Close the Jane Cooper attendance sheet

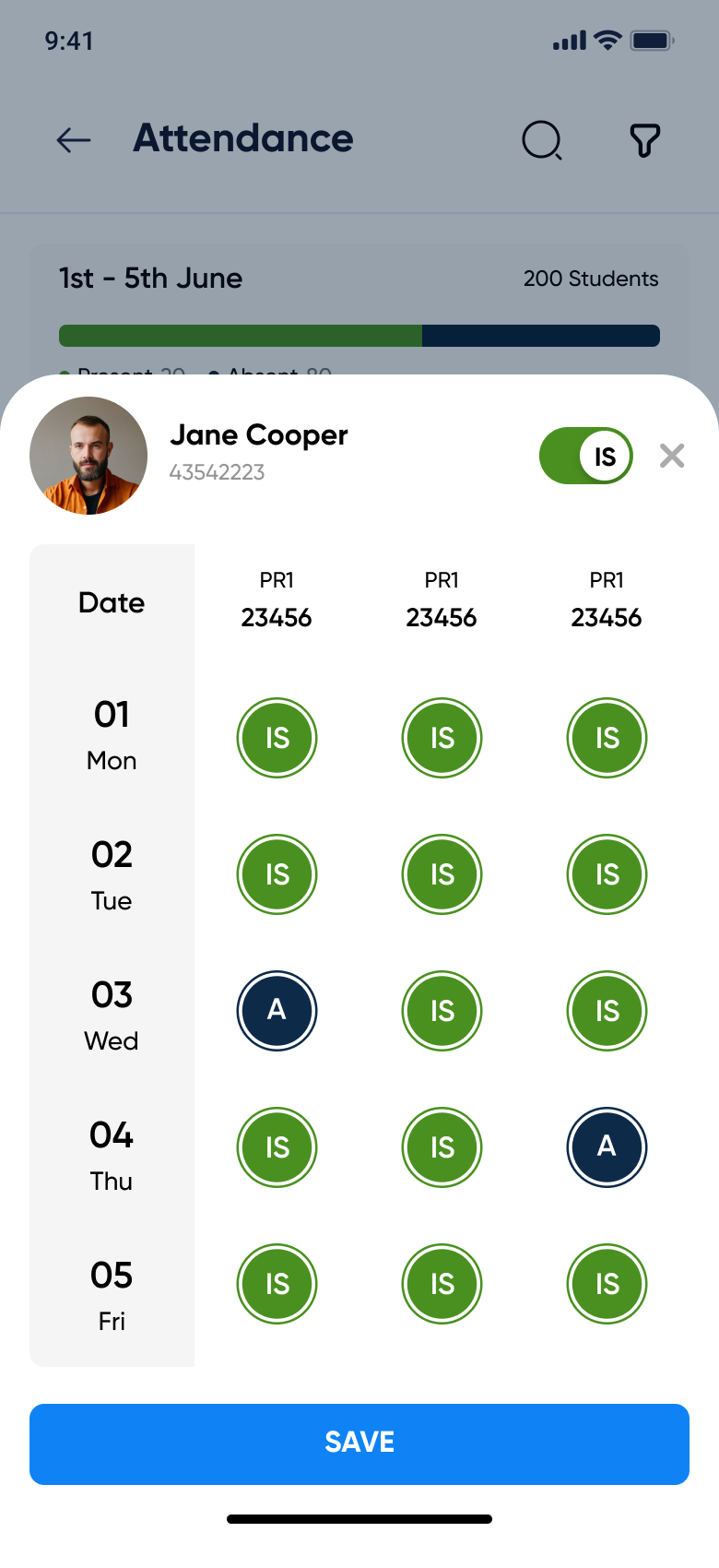[672, 455]
